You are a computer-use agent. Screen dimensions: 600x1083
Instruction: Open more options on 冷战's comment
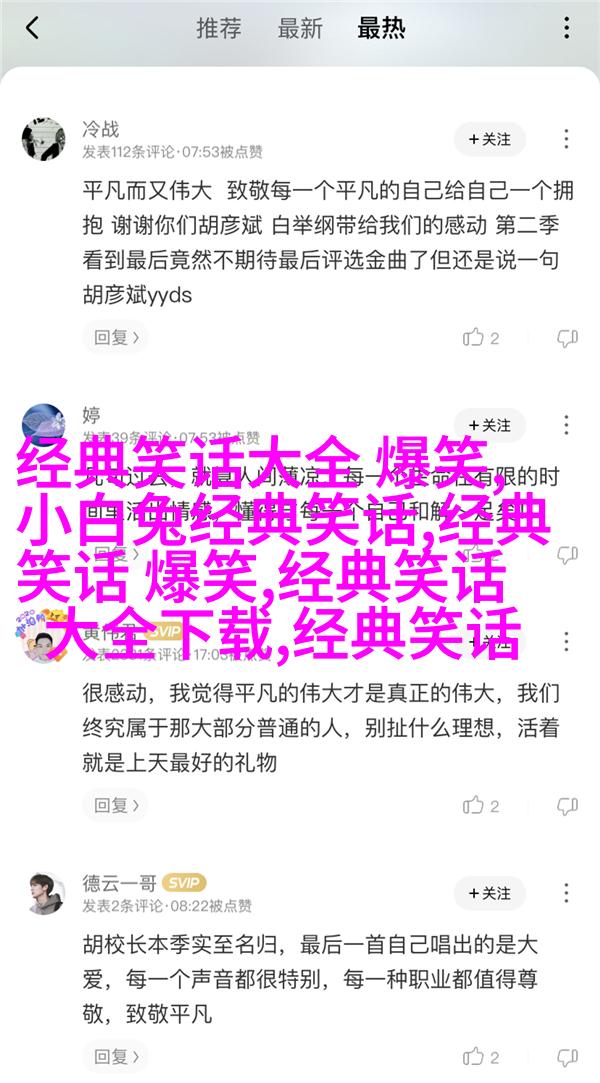coord(568,140)
